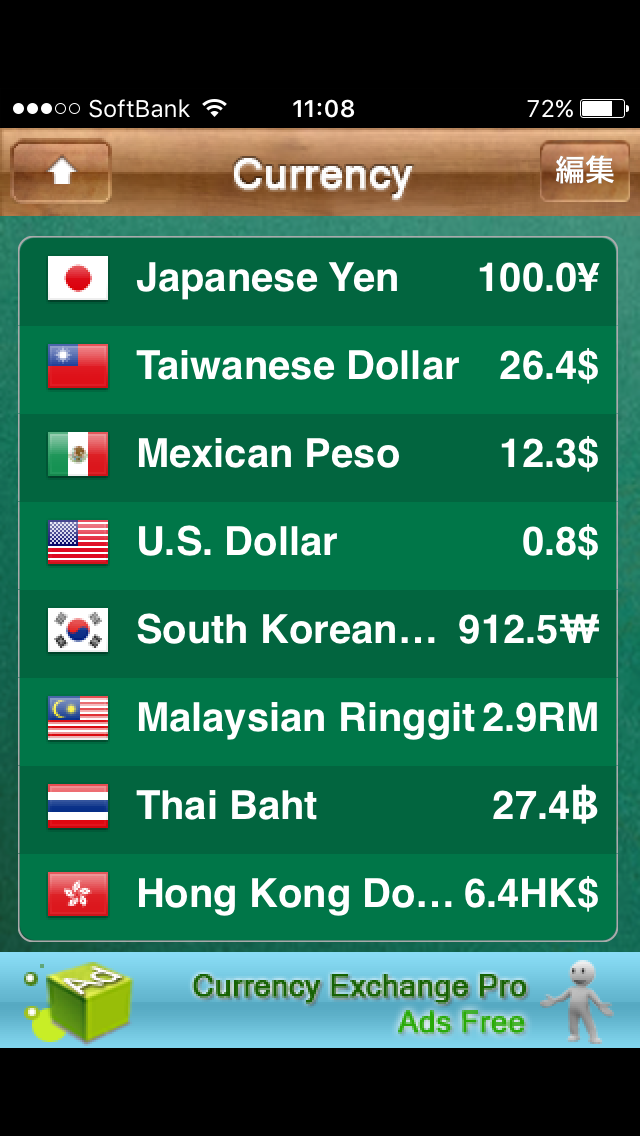Select the South Korean currency row
Image resolution: width=640 pixels, height=1136 pixels.
tap(318, 631)
